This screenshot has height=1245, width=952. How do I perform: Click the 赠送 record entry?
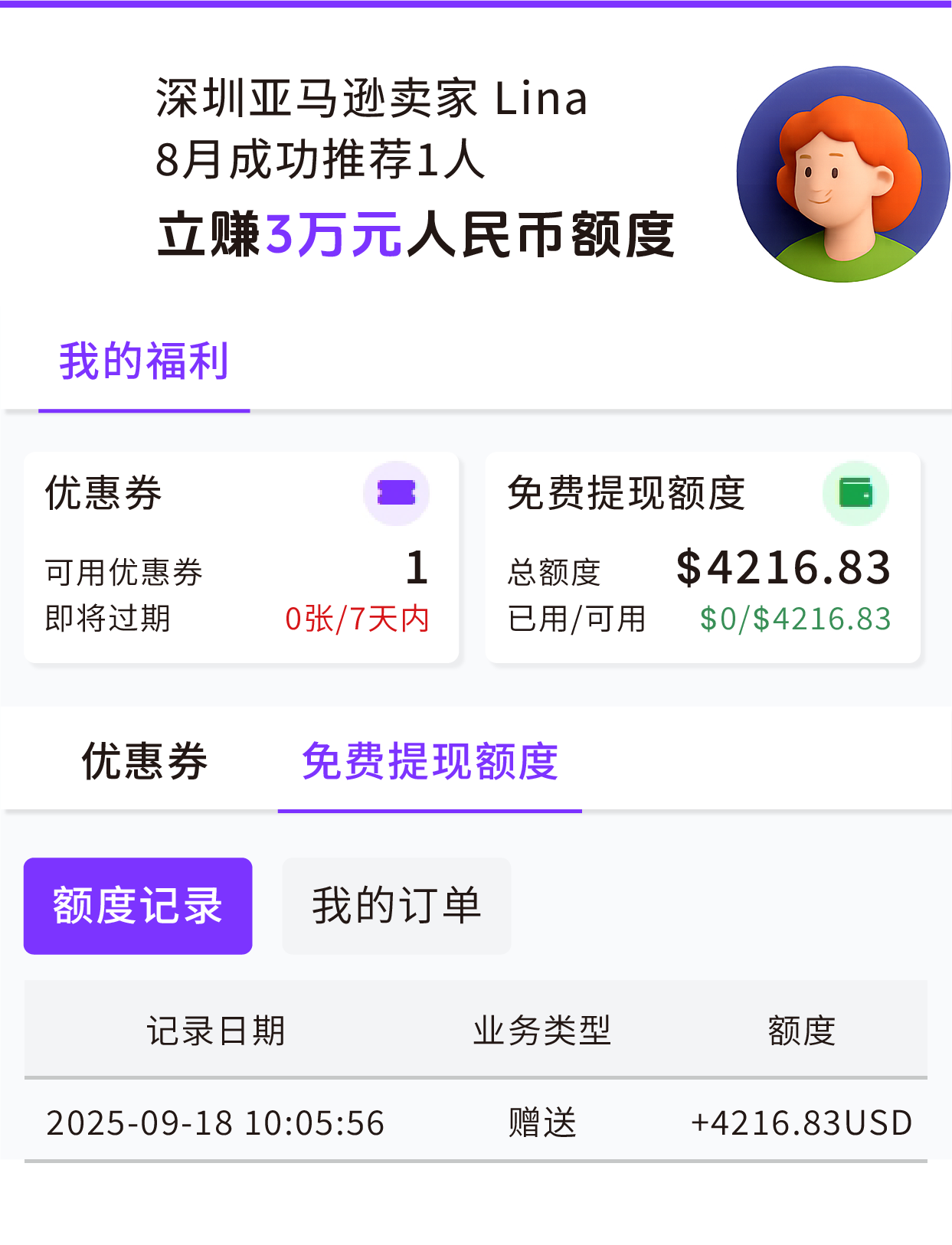[542, 1124]
